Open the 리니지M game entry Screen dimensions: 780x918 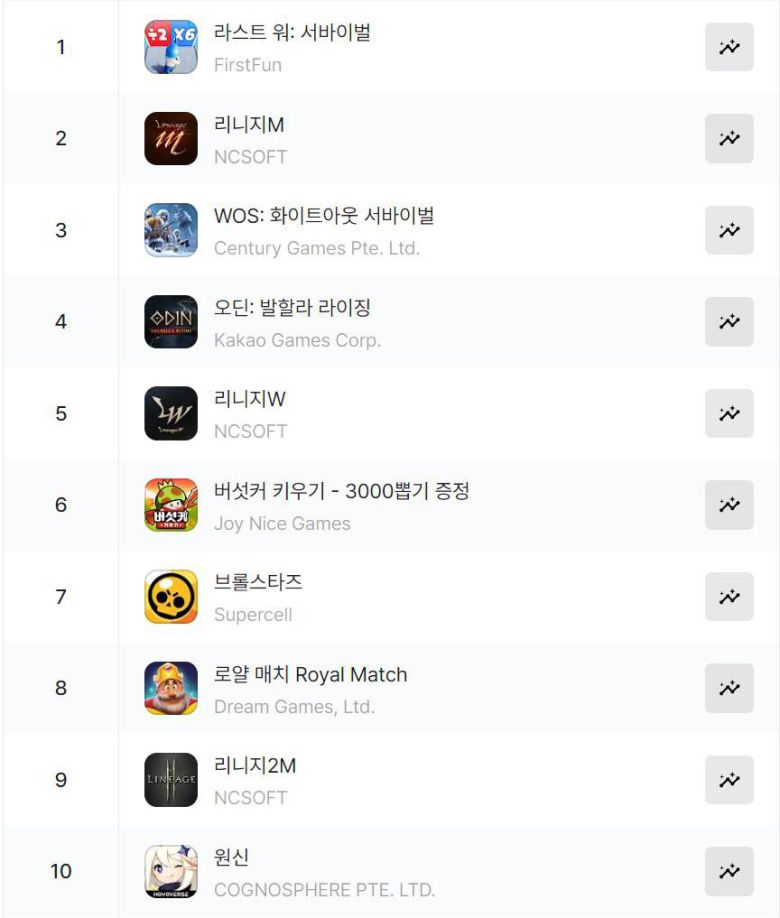tap(249, 125)
